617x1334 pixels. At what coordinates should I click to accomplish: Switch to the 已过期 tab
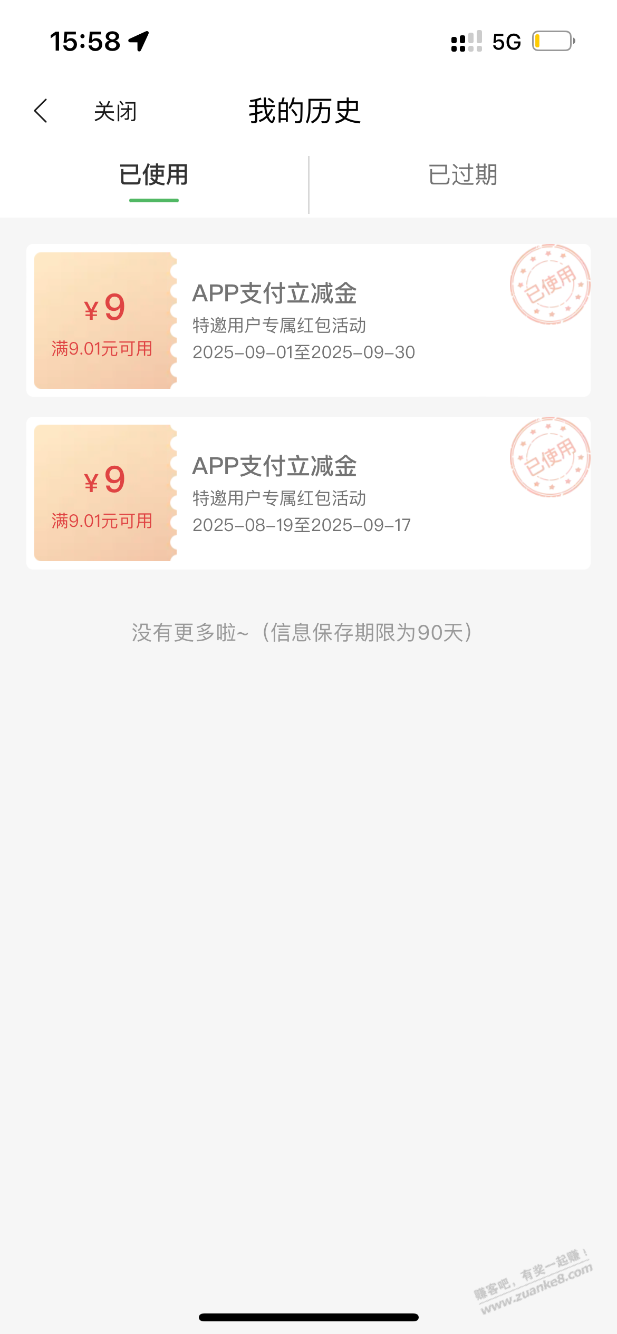point(462,176)
